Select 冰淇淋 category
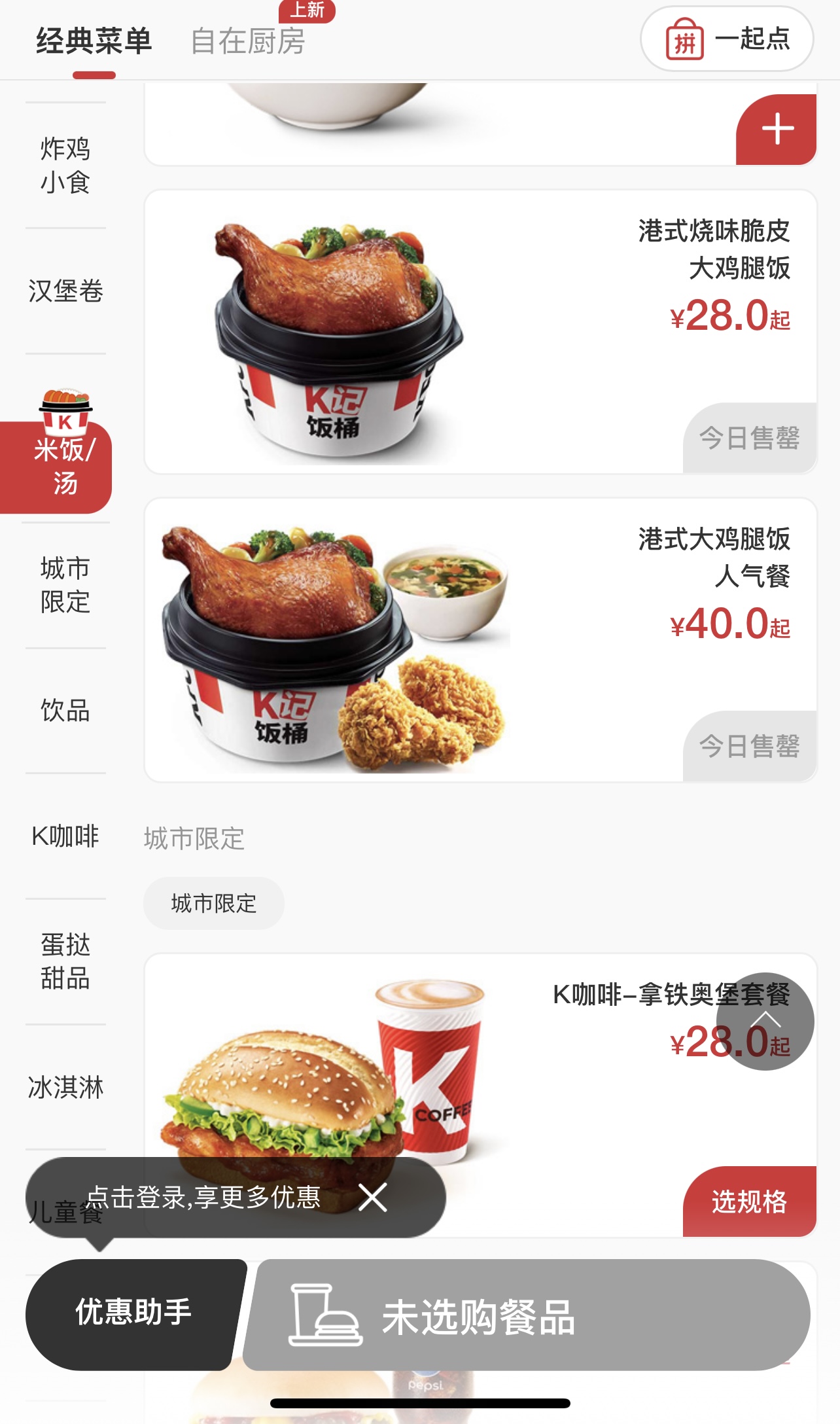The height and width of the screenshot is (1424, 840). point(65,1088)
